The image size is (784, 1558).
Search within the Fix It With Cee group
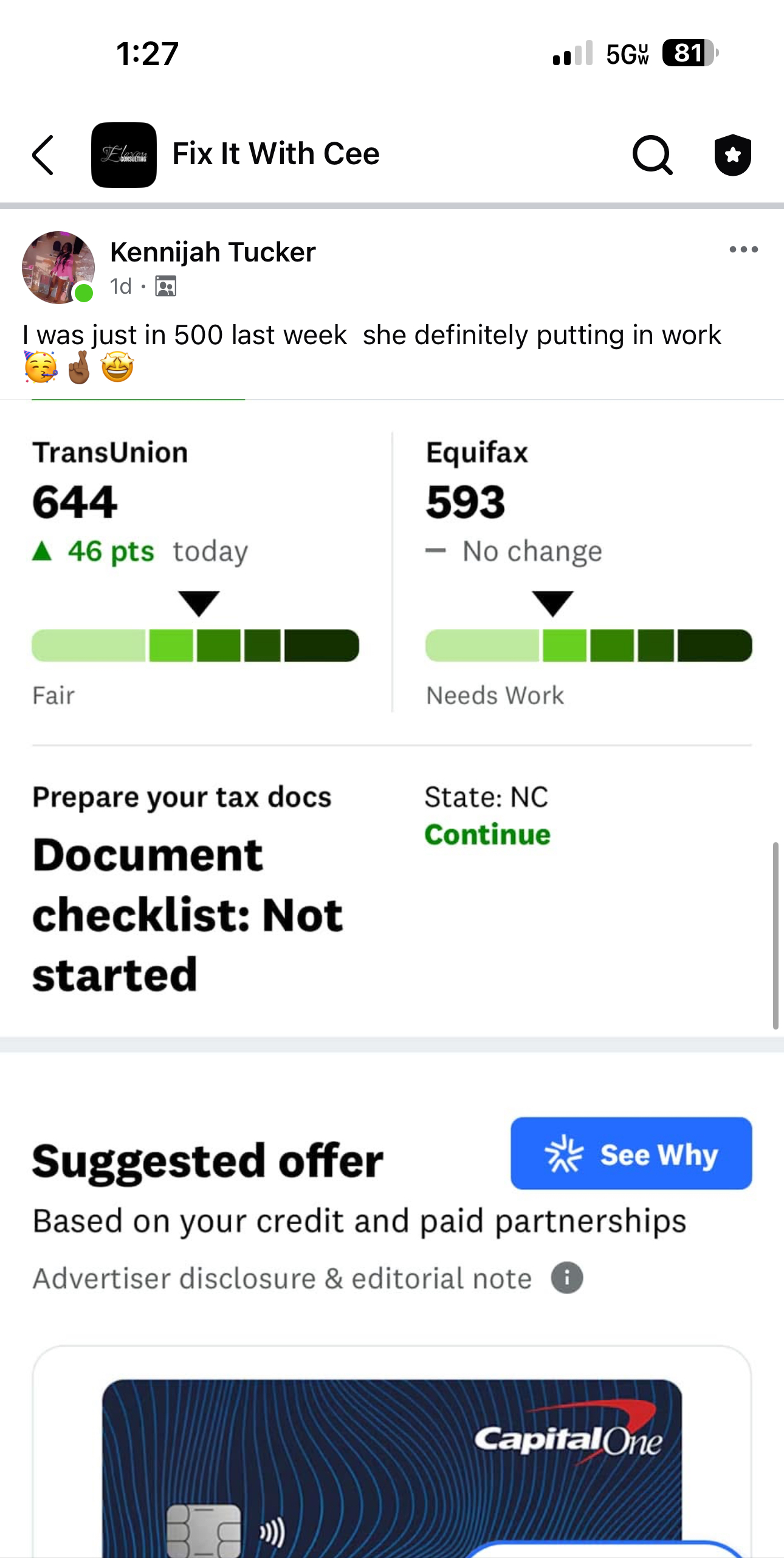coord(652,155)
